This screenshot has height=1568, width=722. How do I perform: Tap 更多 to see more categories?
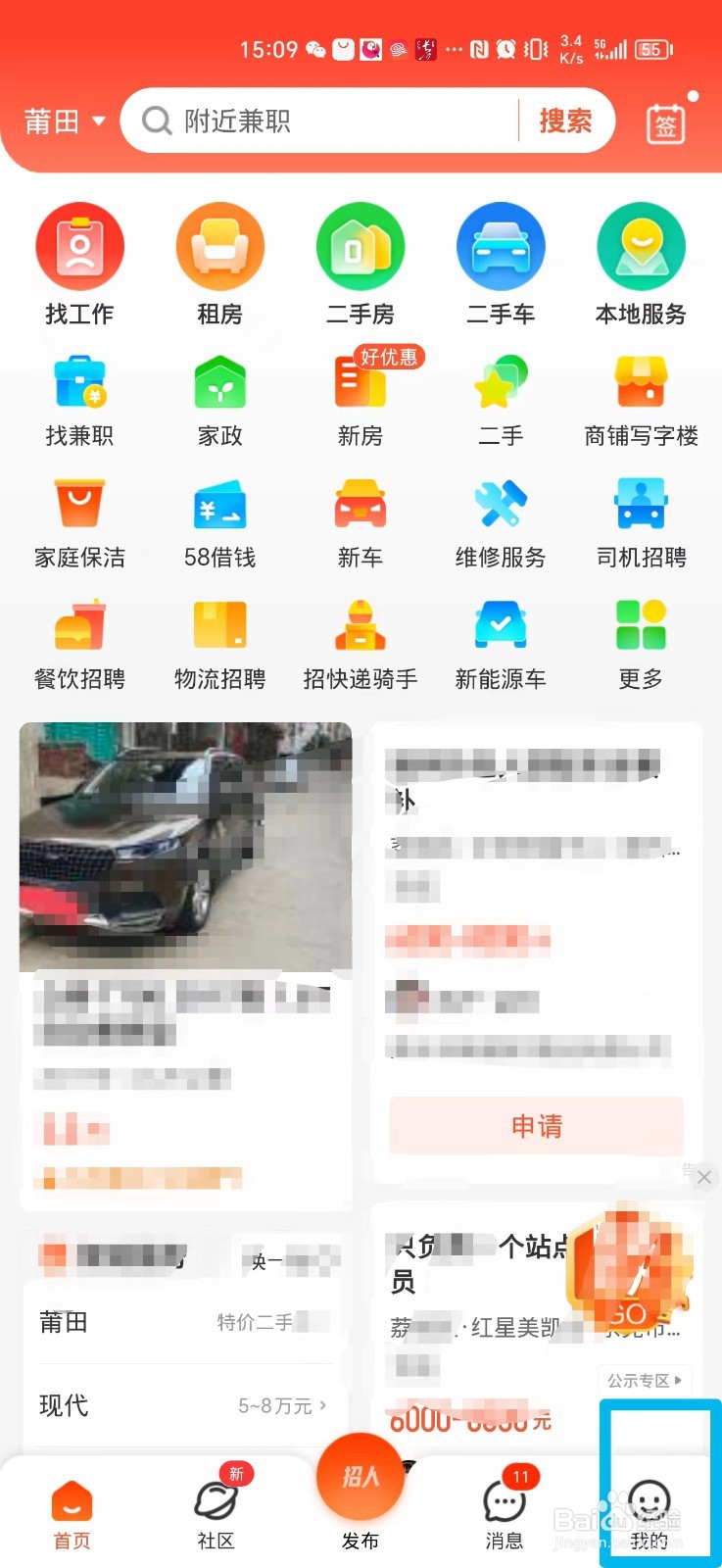pos(641,642)
